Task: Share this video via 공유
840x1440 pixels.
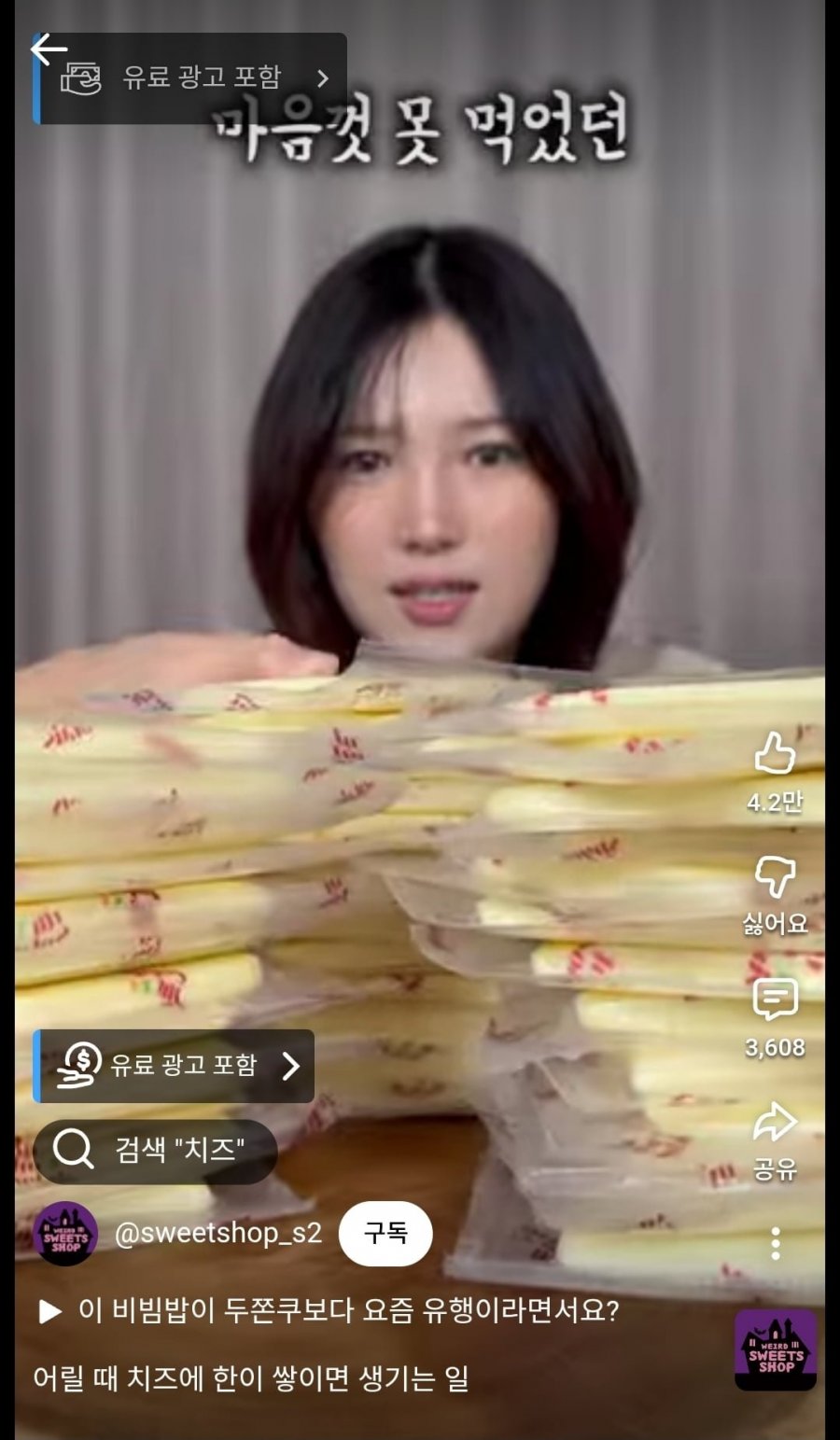Action: coord(775,1122)
